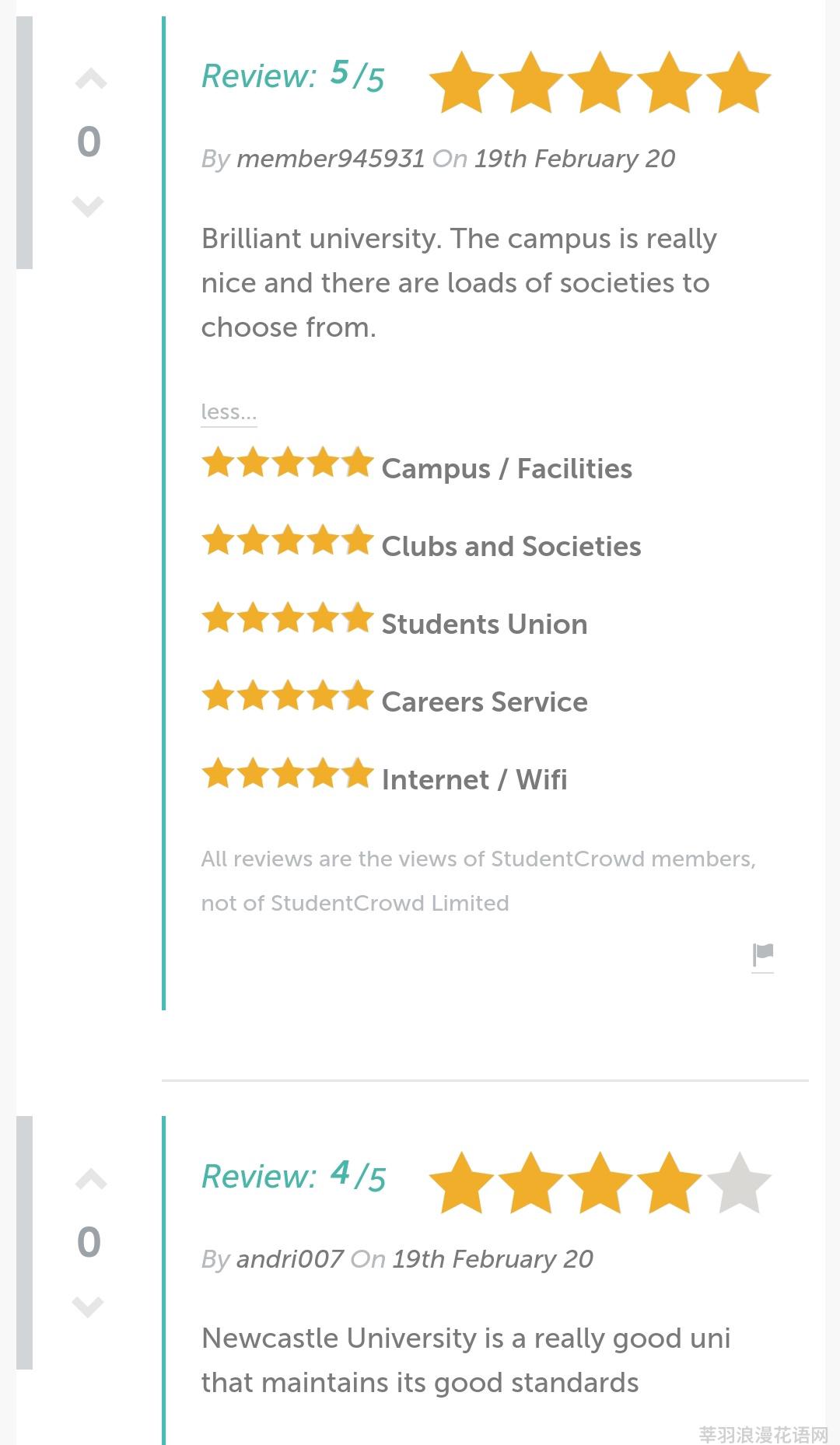The height and width of the screenshot is (1445, 840).
Task: Upvote the review by member945931
Action: [x=90, y=79]
